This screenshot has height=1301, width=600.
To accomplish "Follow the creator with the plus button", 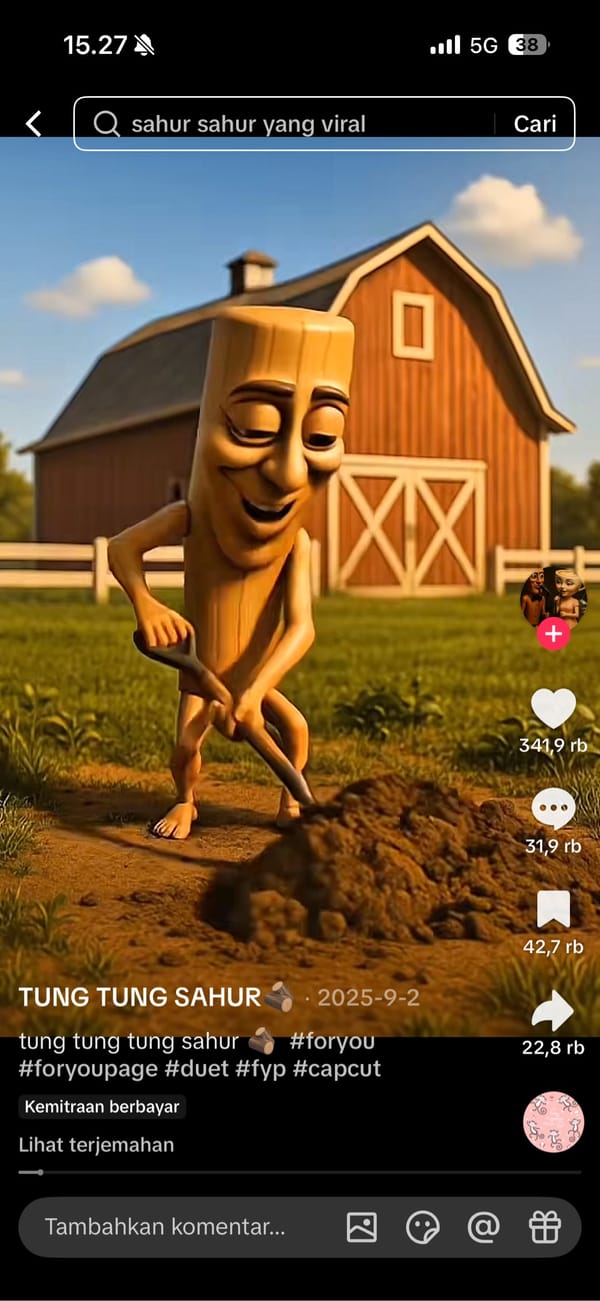I will click(x=553, y=633).
